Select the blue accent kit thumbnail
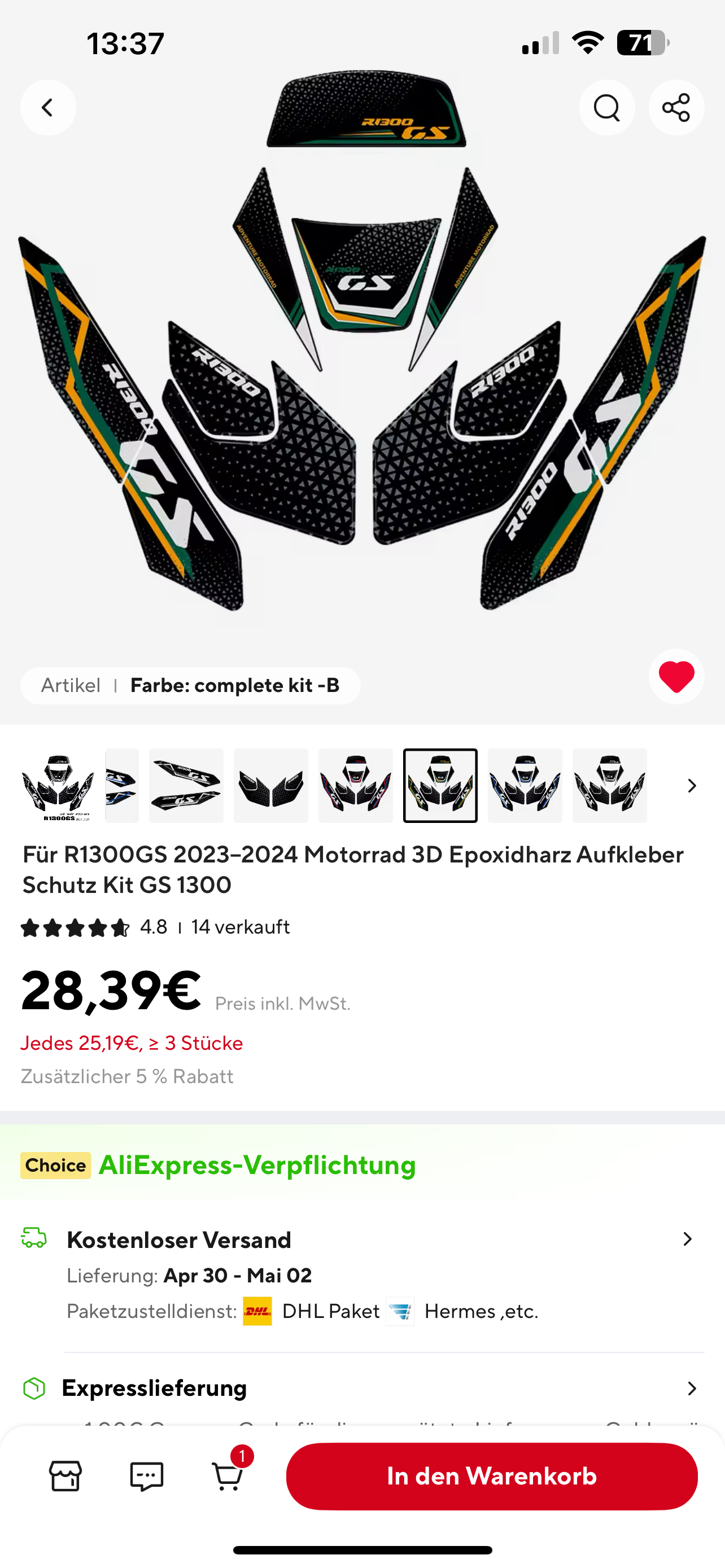 pos(525,786)
